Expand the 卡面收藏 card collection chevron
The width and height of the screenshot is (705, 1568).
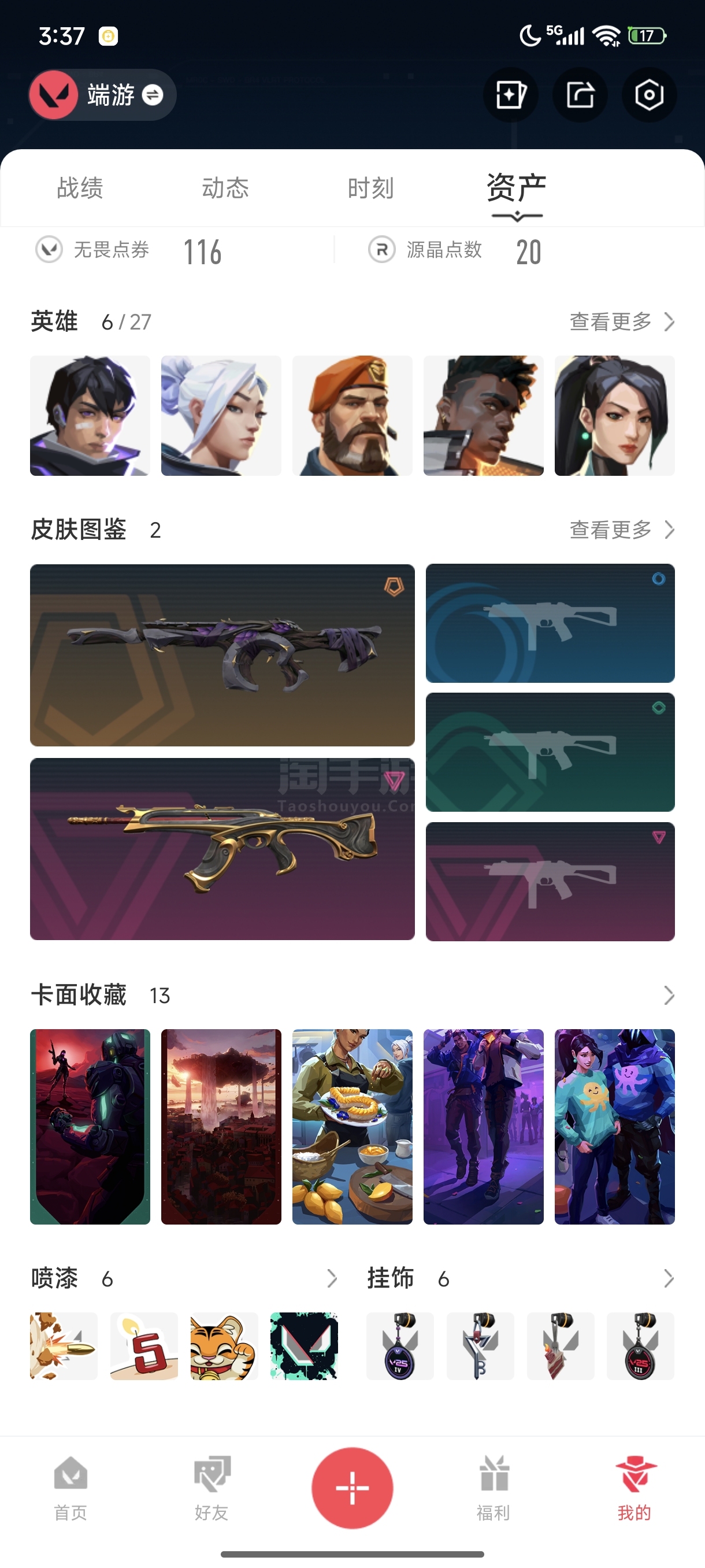668,995
